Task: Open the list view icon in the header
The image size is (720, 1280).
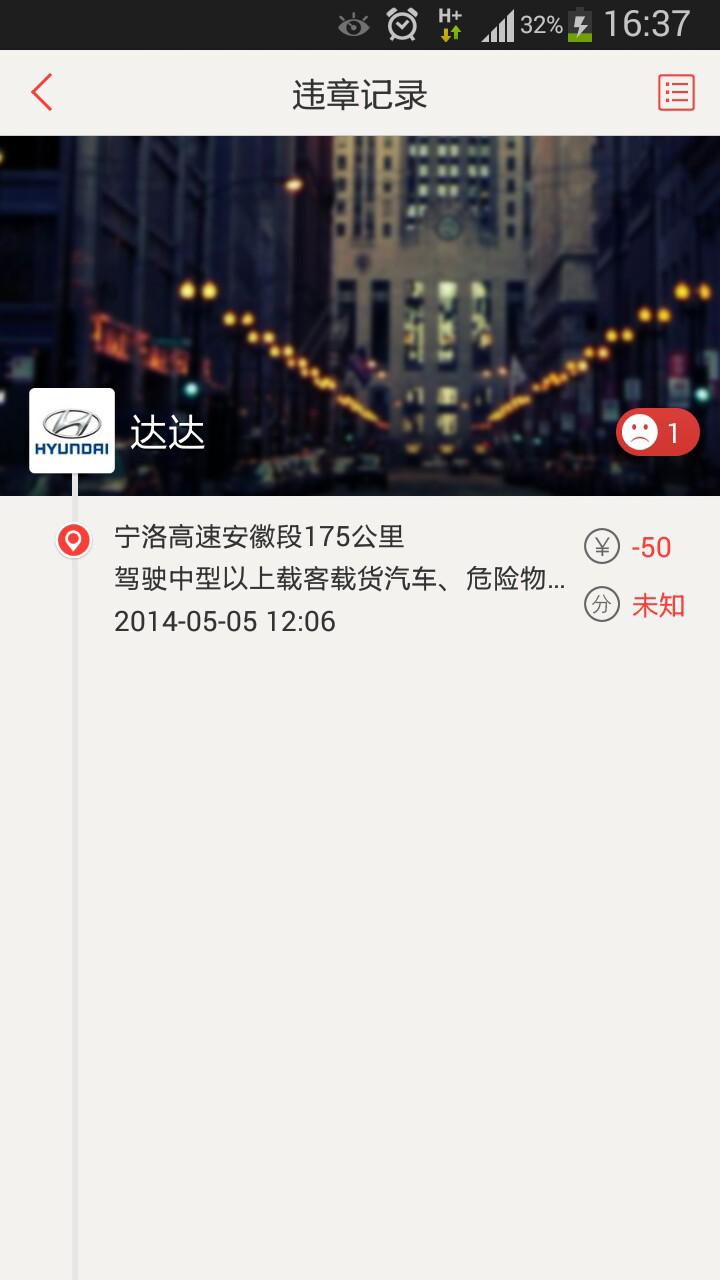Action: point(676,93)
